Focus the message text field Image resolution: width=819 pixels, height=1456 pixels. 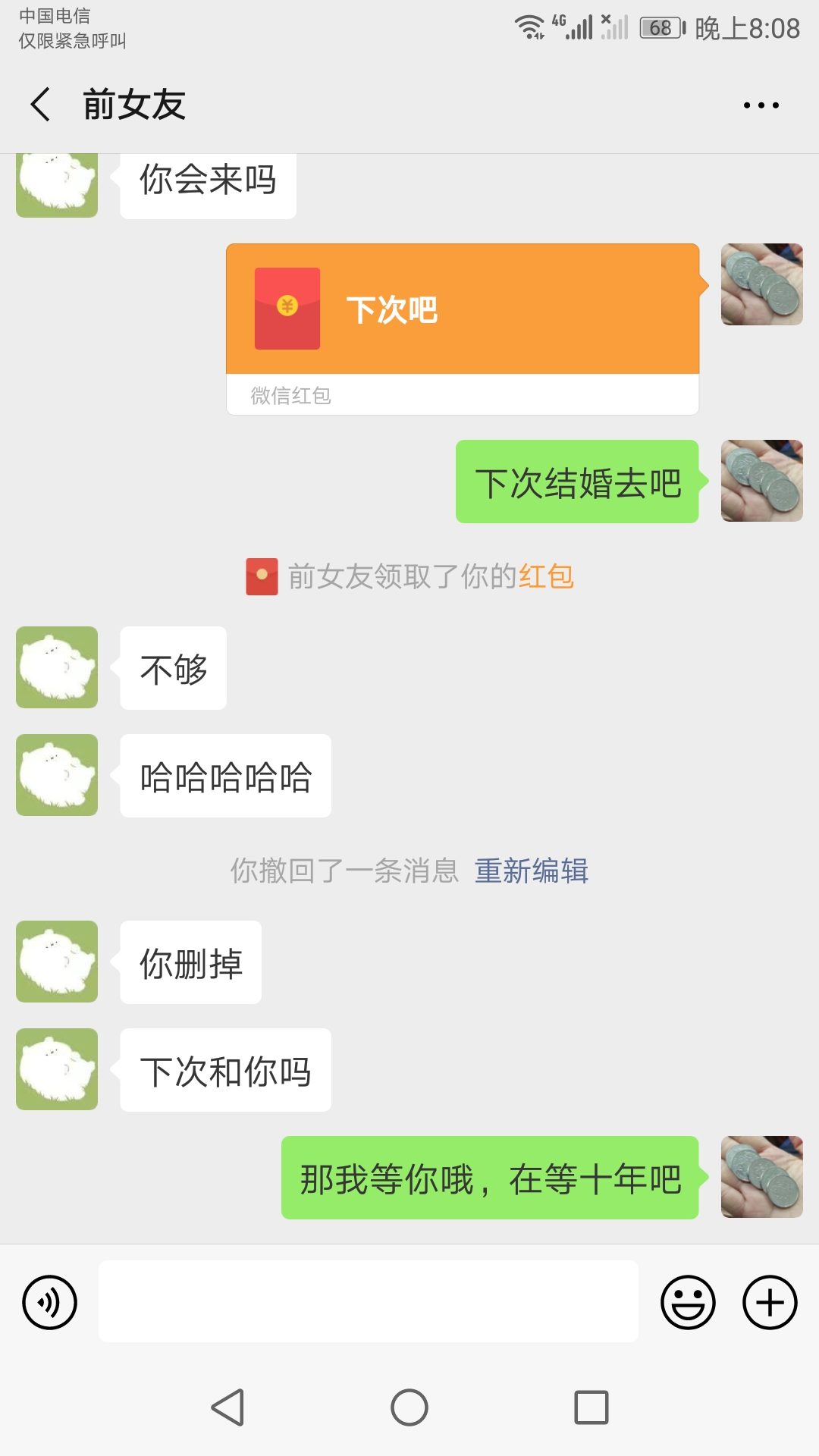pos(368,1302)
